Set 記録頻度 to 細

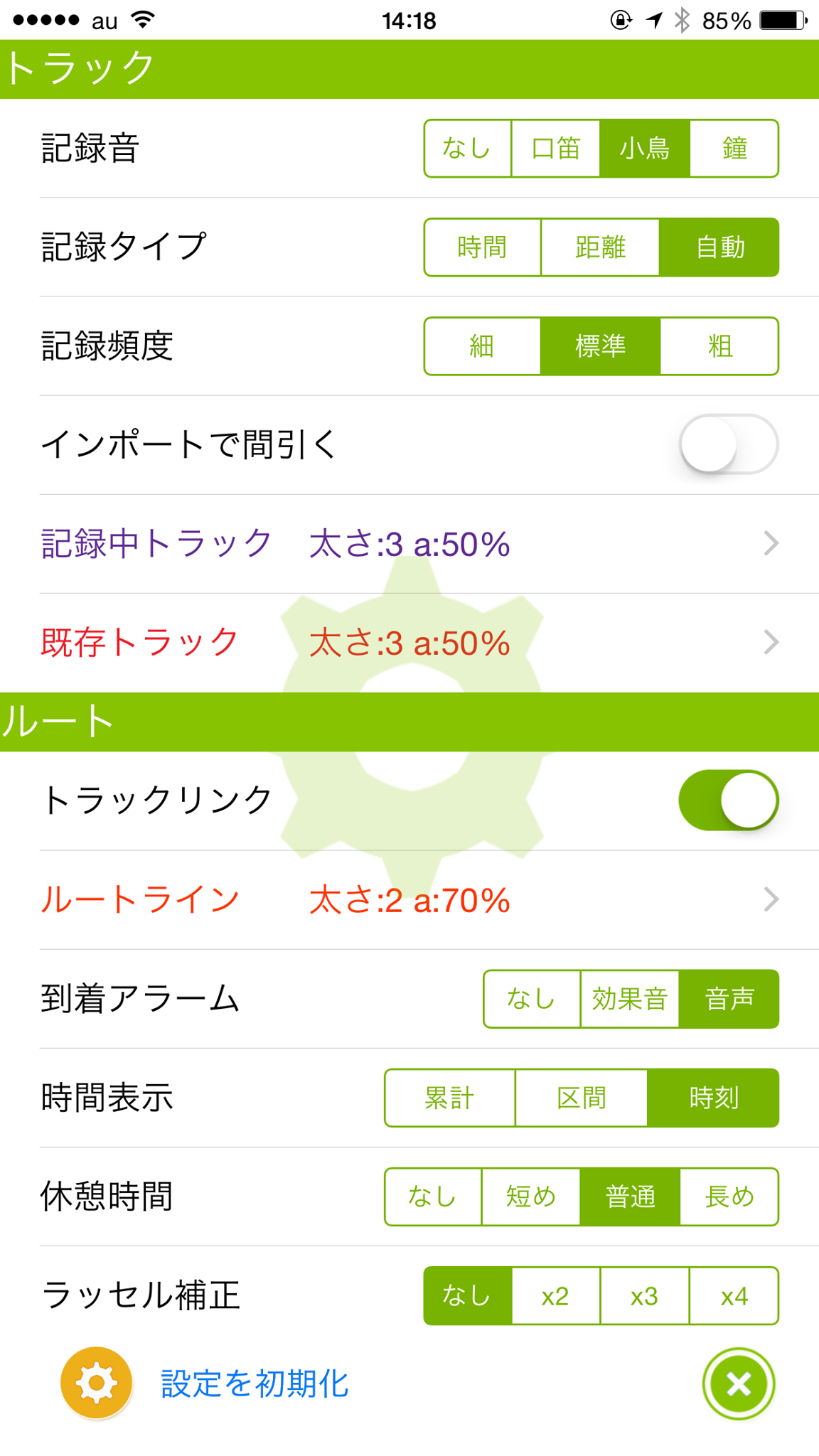click(482, 346)
